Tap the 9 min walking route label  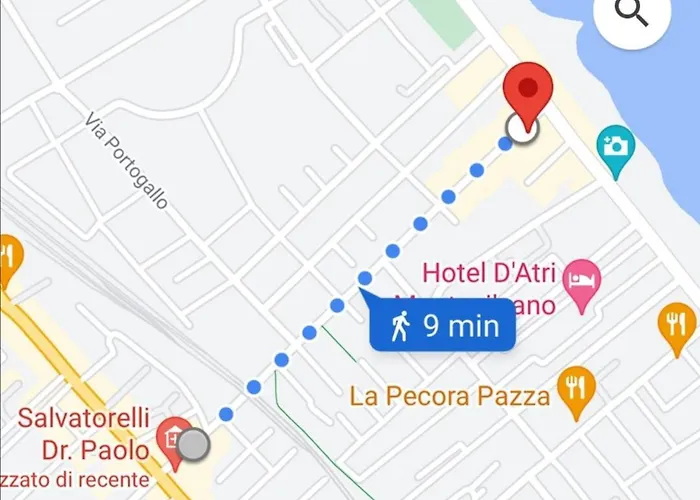point(442,327)
